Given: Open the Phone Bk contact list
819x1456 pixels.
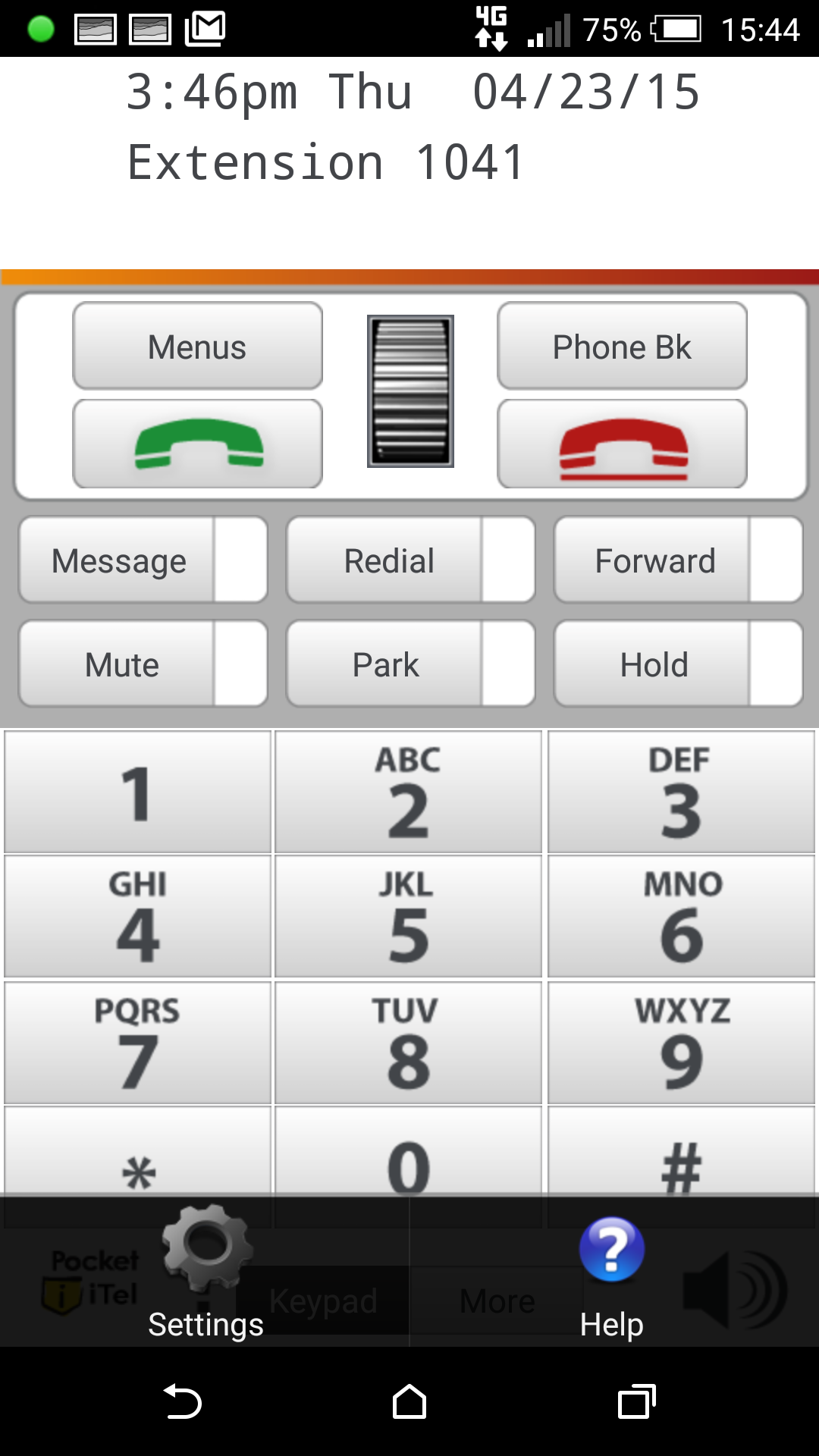Looking at the screenshot, I should pyautogui.click(x=621, y=347).
